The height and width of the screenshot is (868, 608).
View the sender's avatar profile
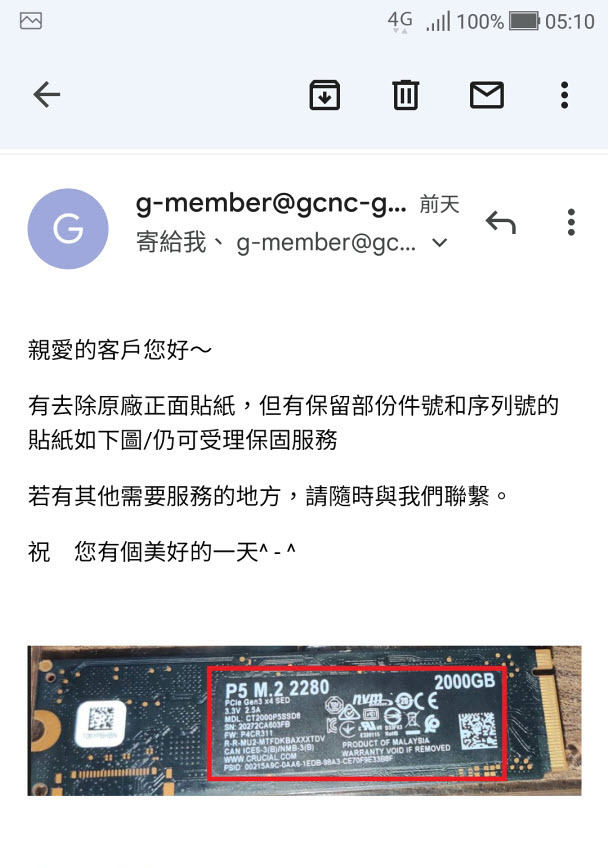click(x=68, y=229)
